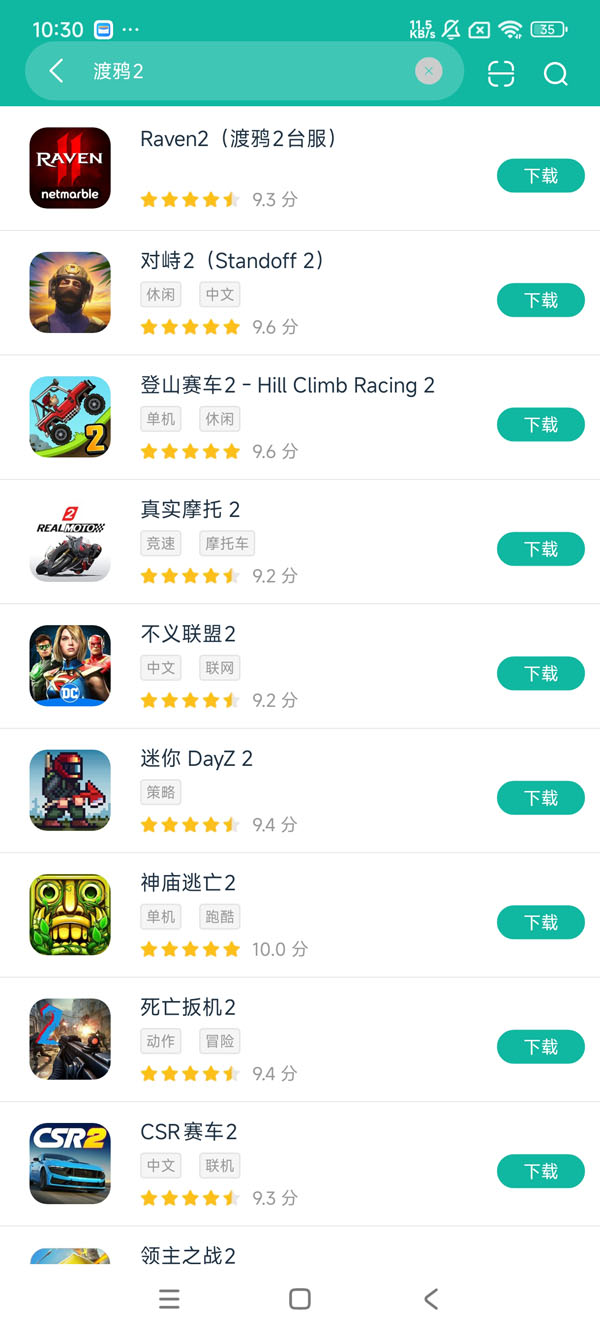Download 神庙逃亡2

point(540,922)
